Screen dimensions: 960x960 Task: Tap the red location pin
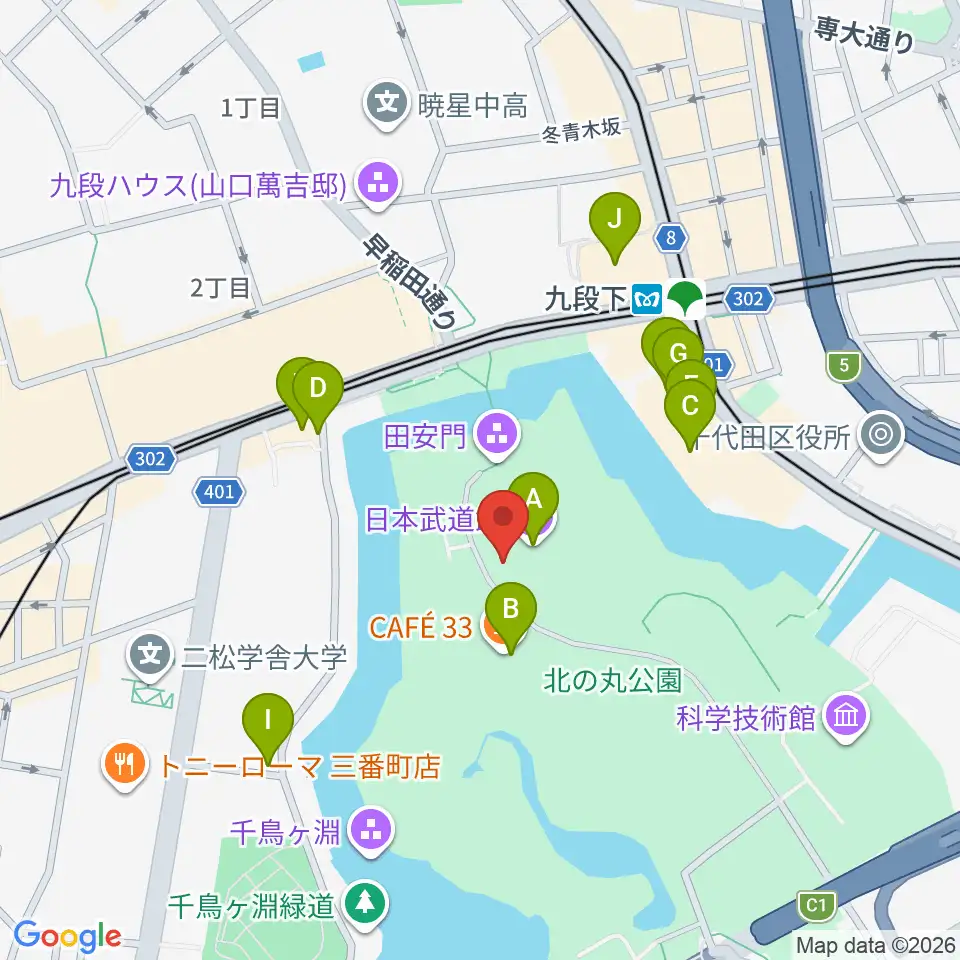[x=503, y=518]
